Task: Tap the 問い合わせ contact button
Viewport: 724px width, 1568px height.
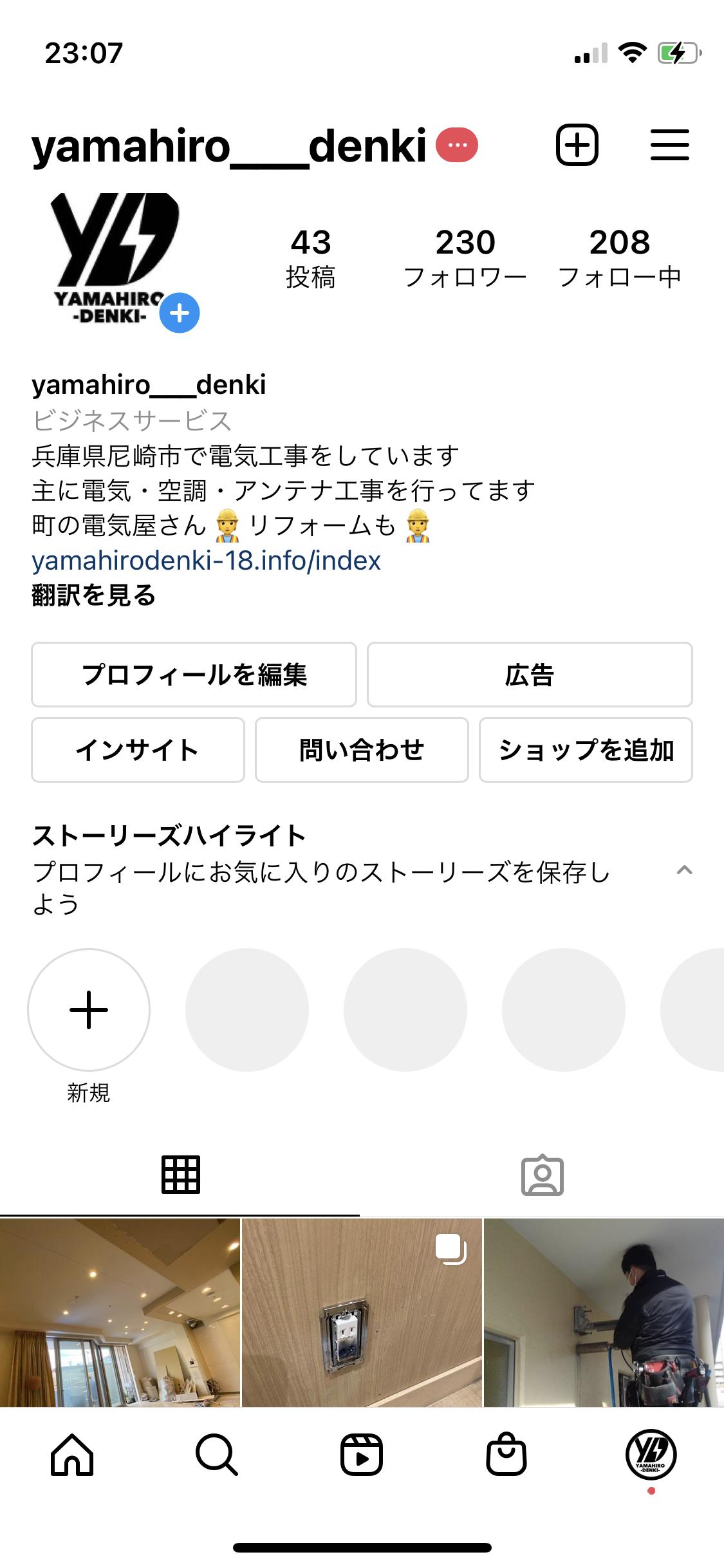Action: click(x=362, y=750)
